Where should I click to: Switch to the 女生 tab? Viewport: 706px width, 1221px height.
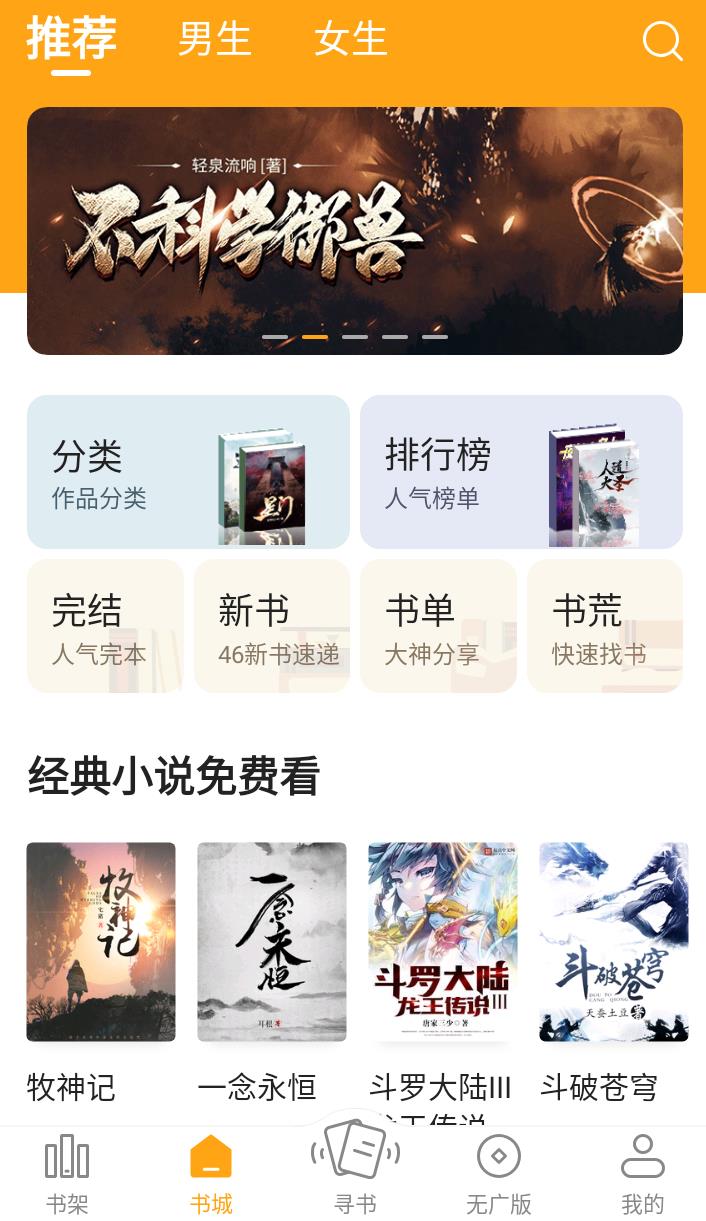point(350,40)
